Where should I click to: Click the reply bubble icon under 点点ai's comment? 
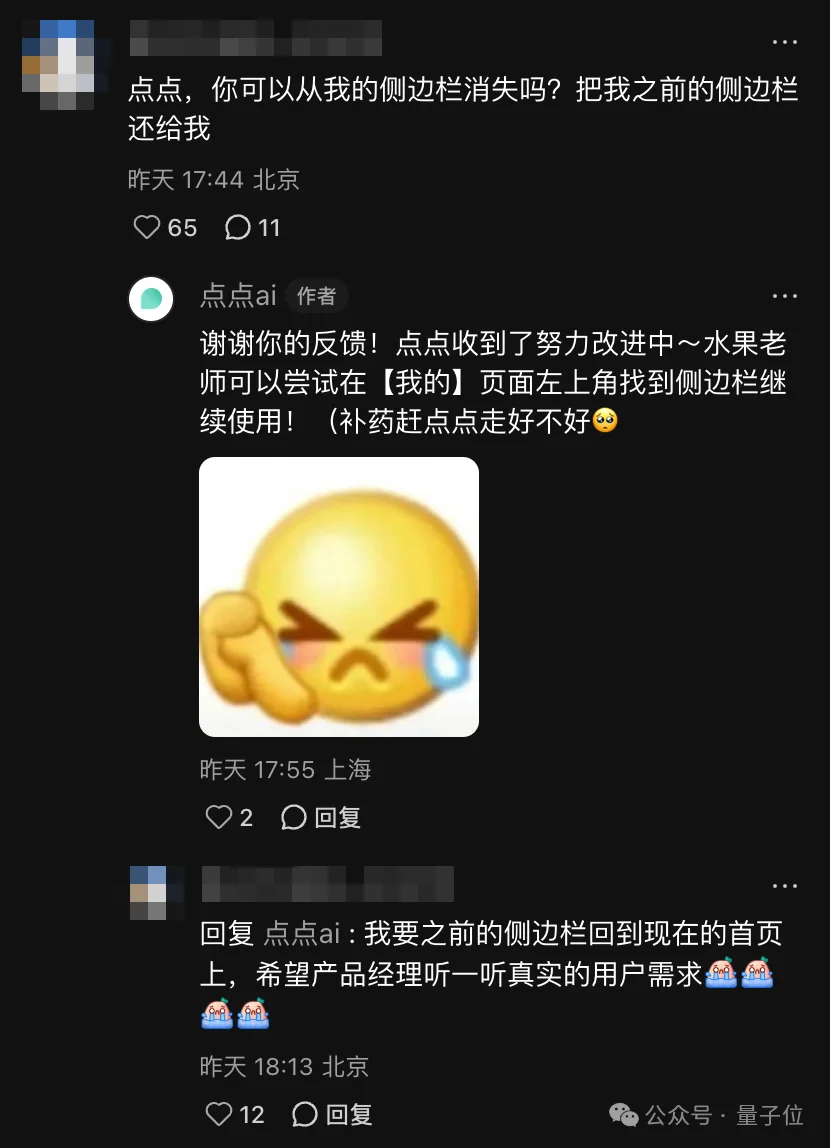pos(292,817)
